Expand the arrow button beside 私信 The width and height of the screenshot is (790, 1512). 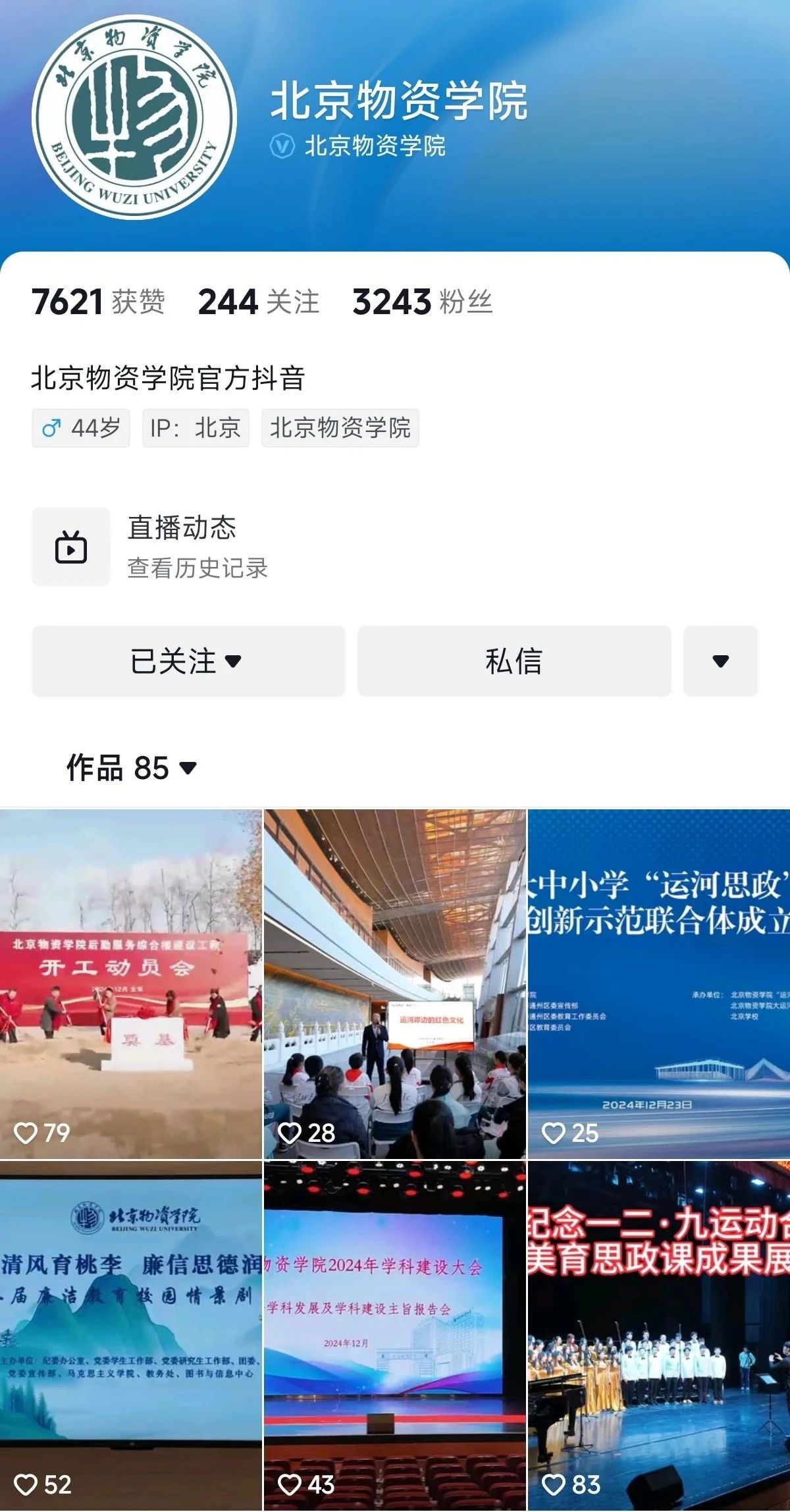tap(720, 661)
